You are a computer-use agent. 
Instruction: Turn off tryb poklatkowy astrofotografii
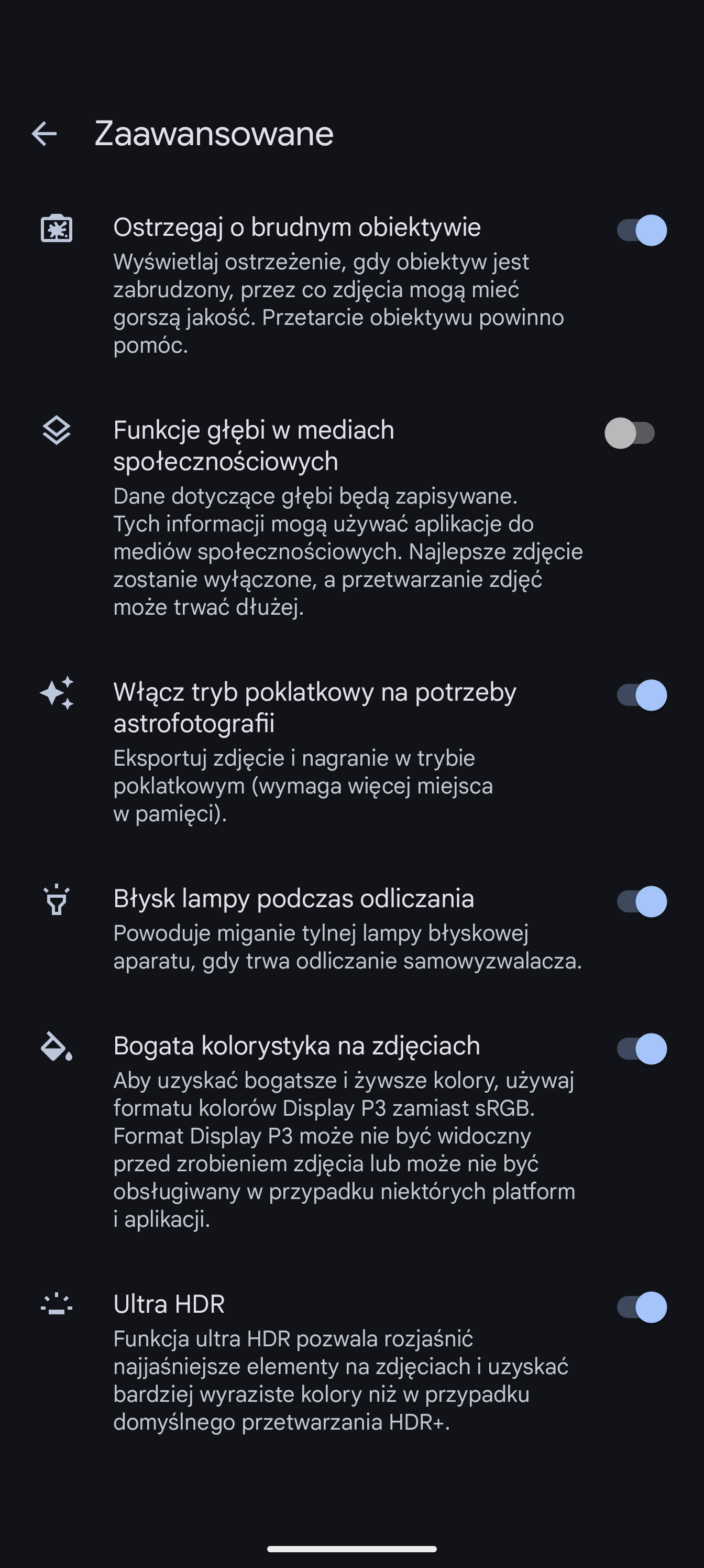[x=641, y=695]
